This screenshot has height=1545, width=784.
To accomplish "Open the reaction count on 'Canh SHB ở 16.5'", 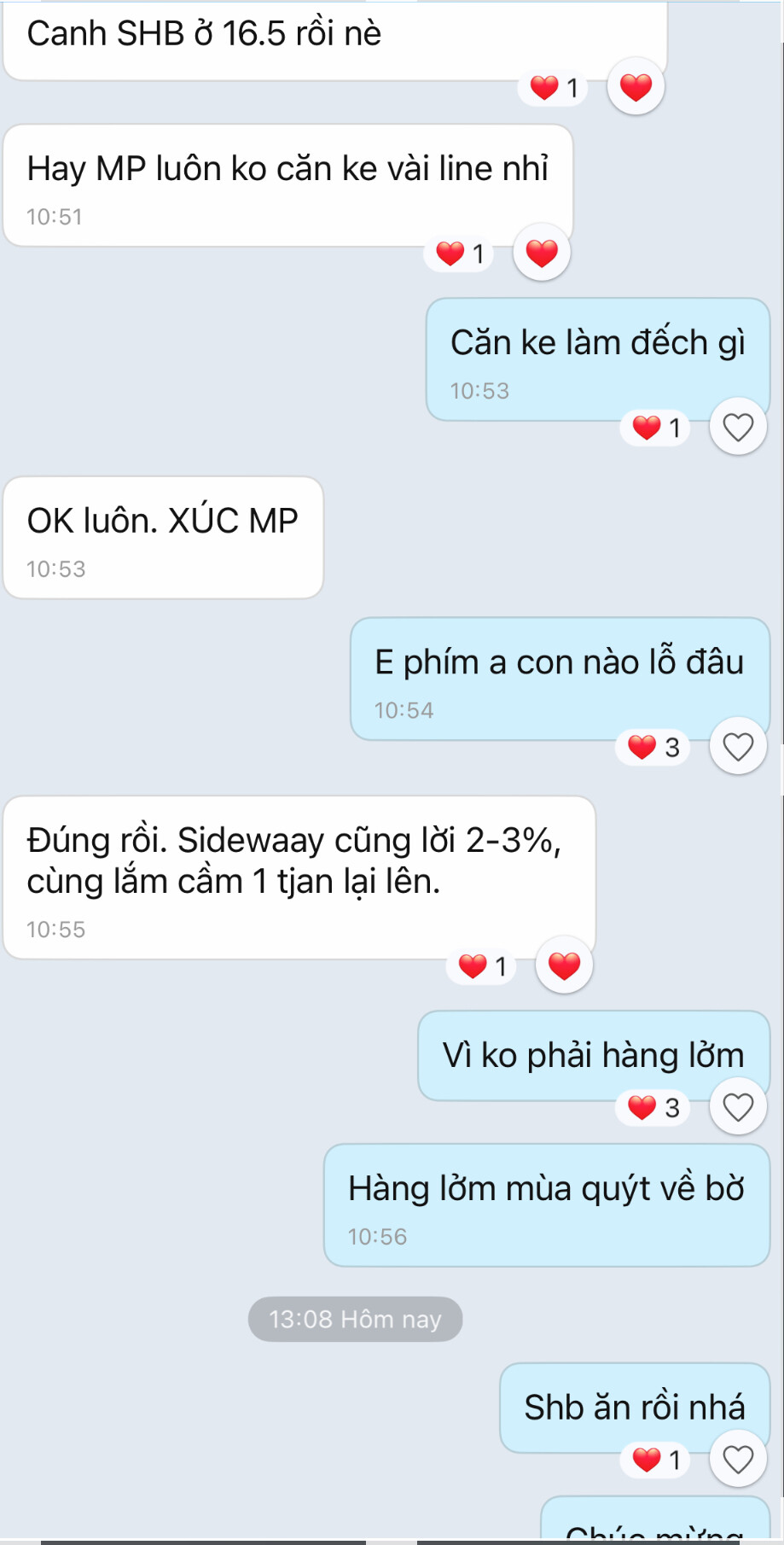I will click(554, 87).
